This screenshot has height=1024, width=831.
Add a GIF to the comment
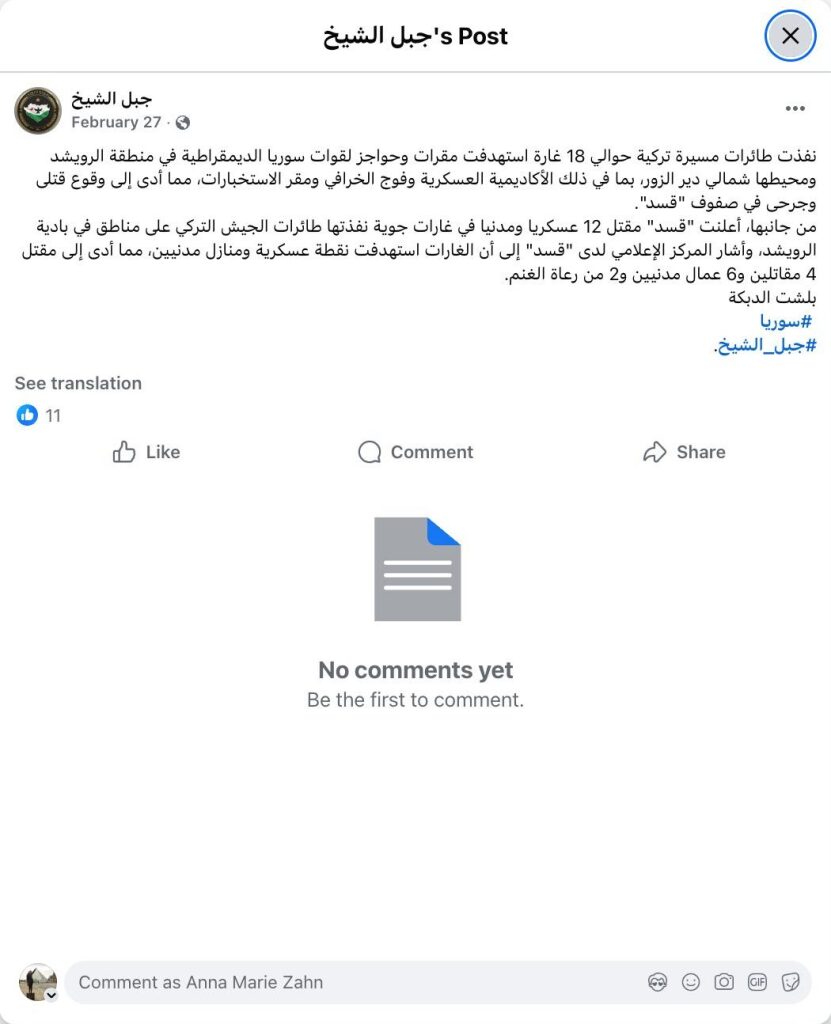click(x=757, y=982)
